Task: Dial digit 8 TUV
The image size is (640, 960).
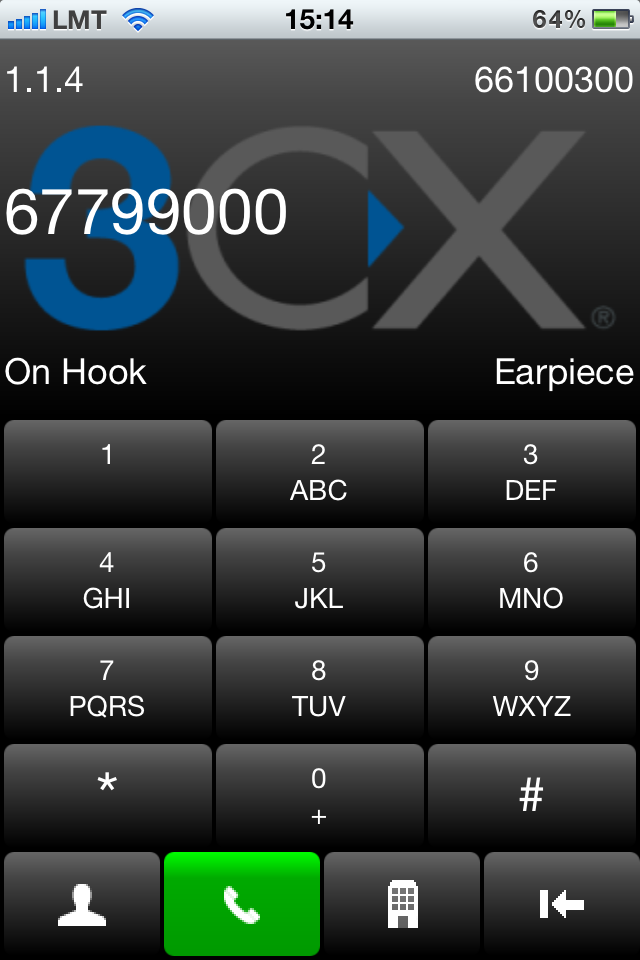Action: coord(319,687)
